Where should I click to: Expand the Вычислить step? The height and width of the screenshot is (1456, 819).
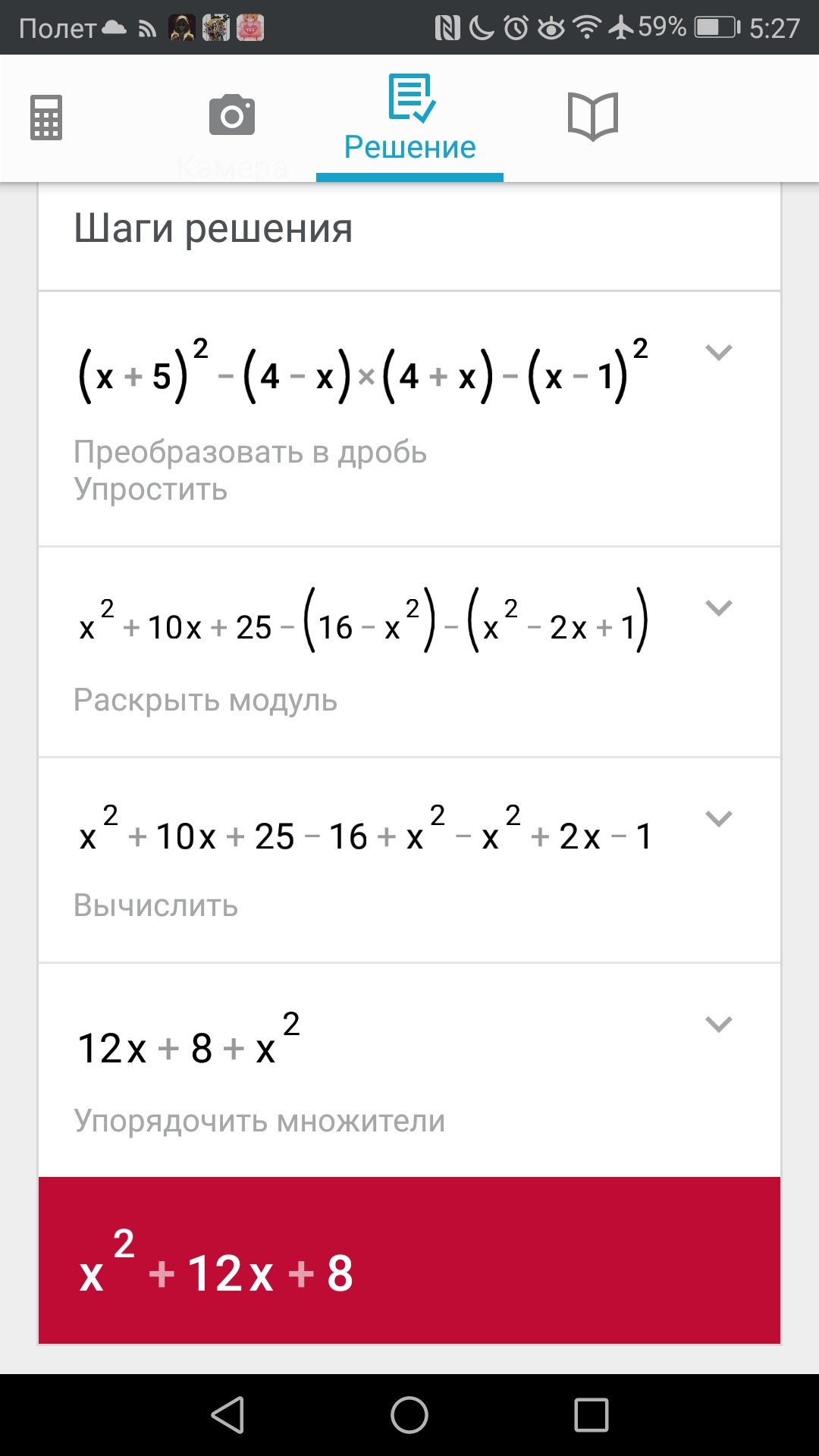point(718,819)
